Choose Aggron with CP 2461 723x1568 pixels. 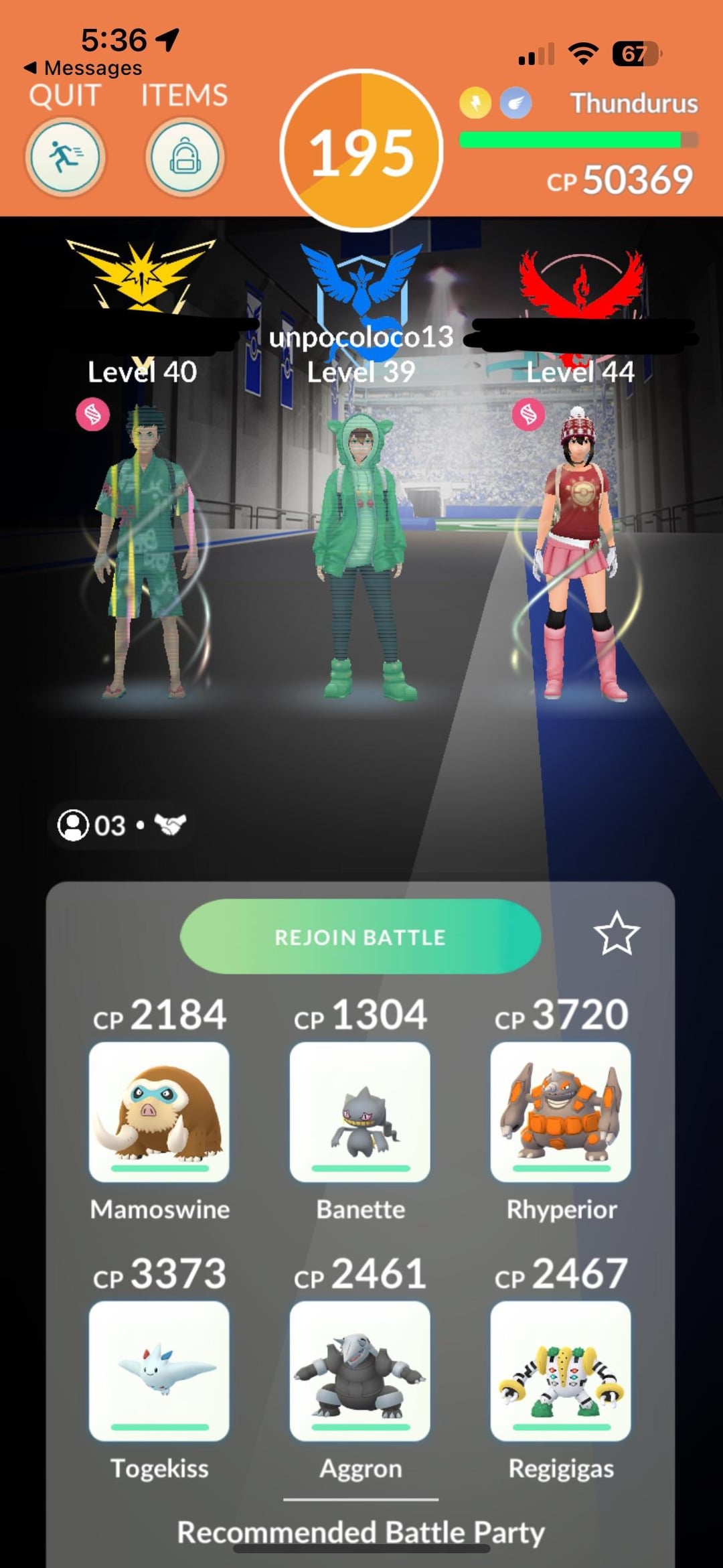point(360,1370)
